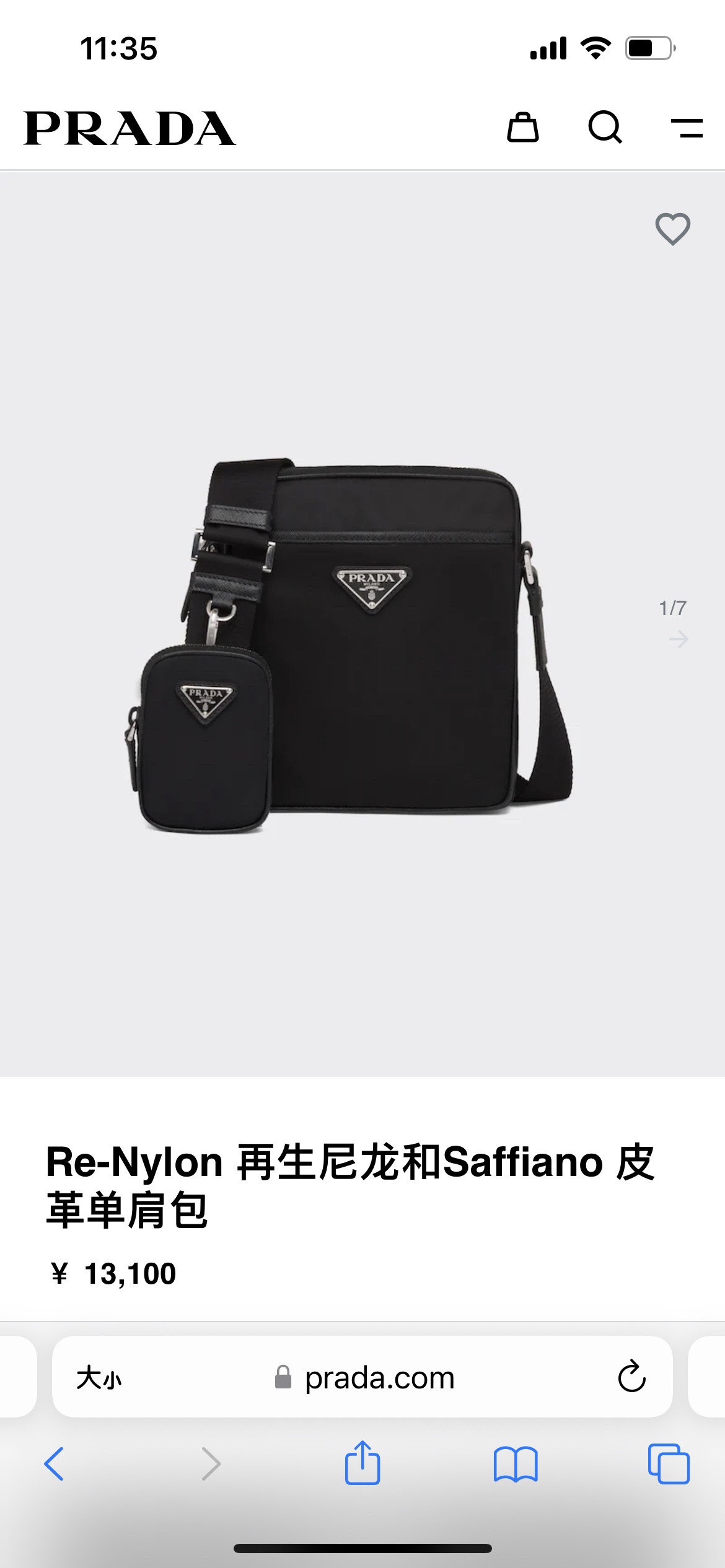Open the shopping bag
The height and width of the screenshot is (1568, 725).
pos(523,128)
